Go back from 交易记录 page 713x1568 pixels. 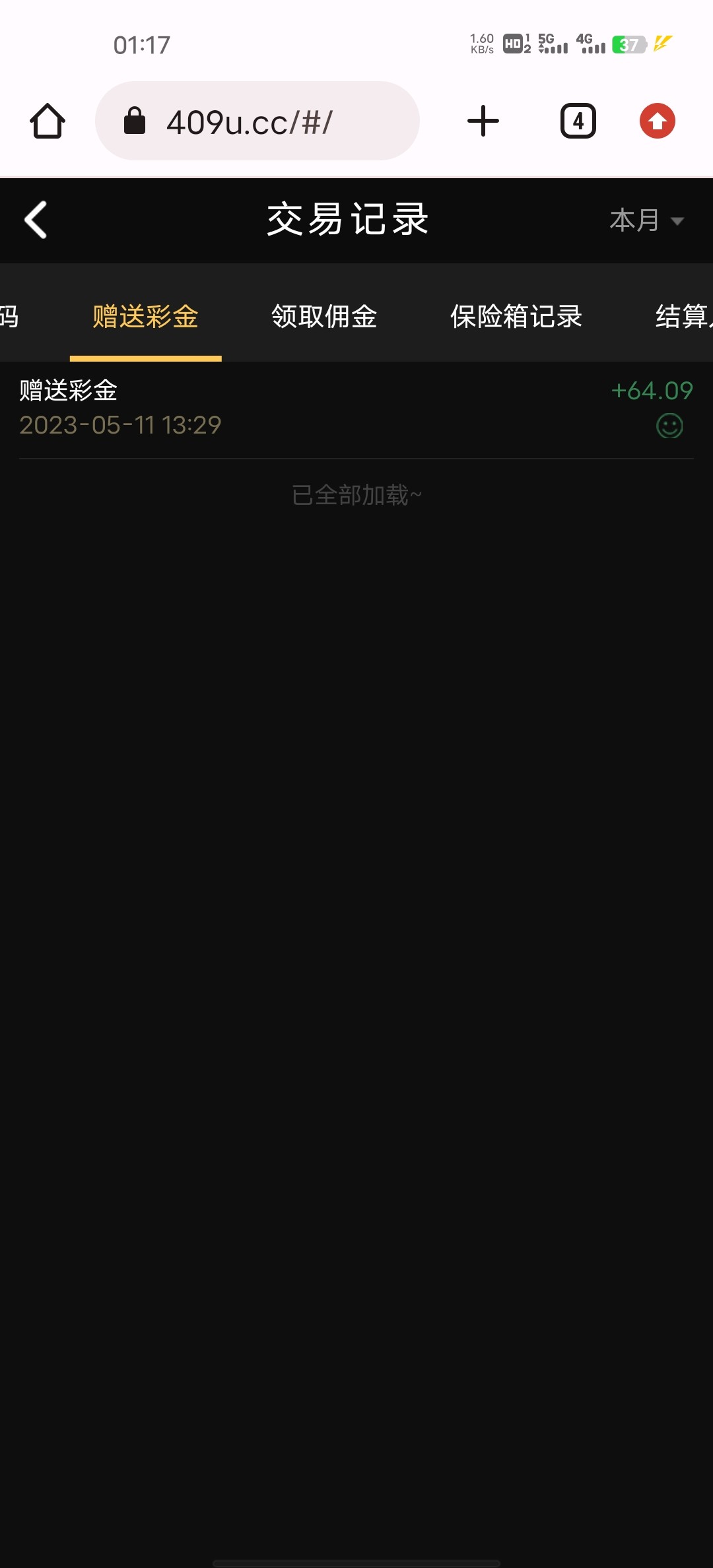pyautogui.click(x=36, y=220)
